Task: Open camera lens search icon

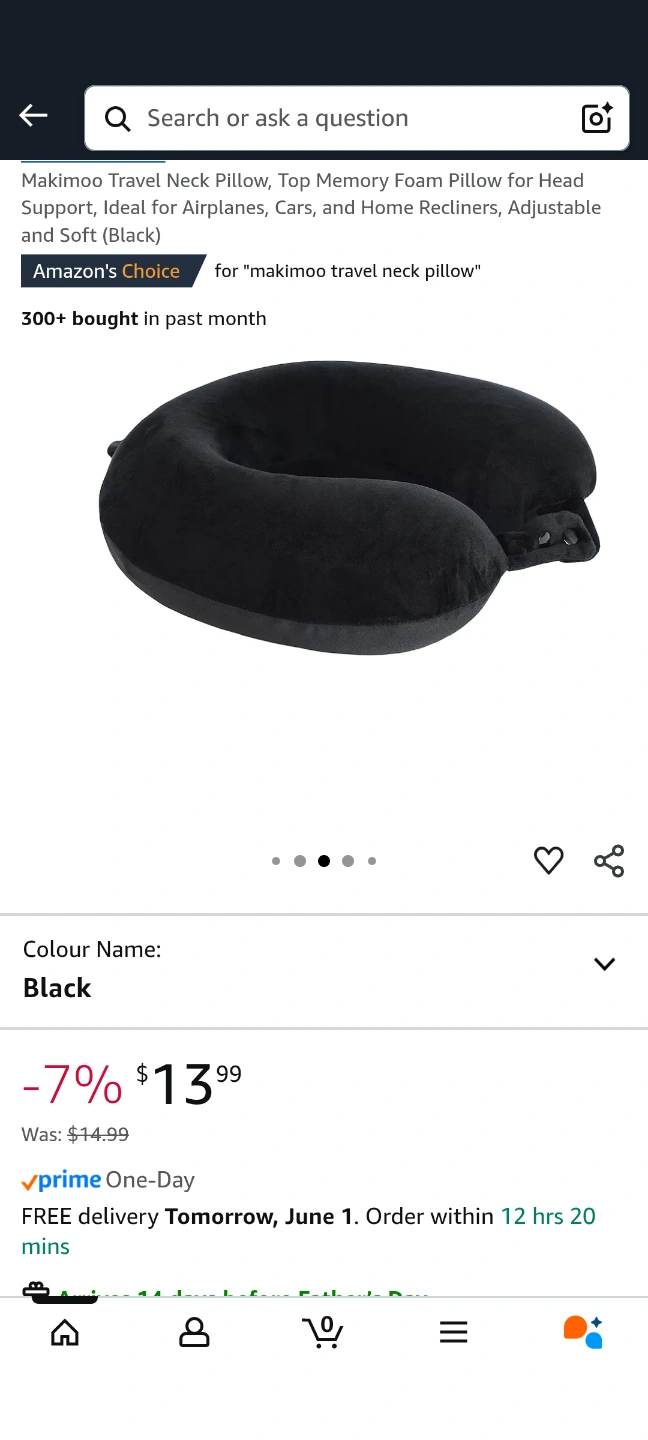Action: coord(597,118)
